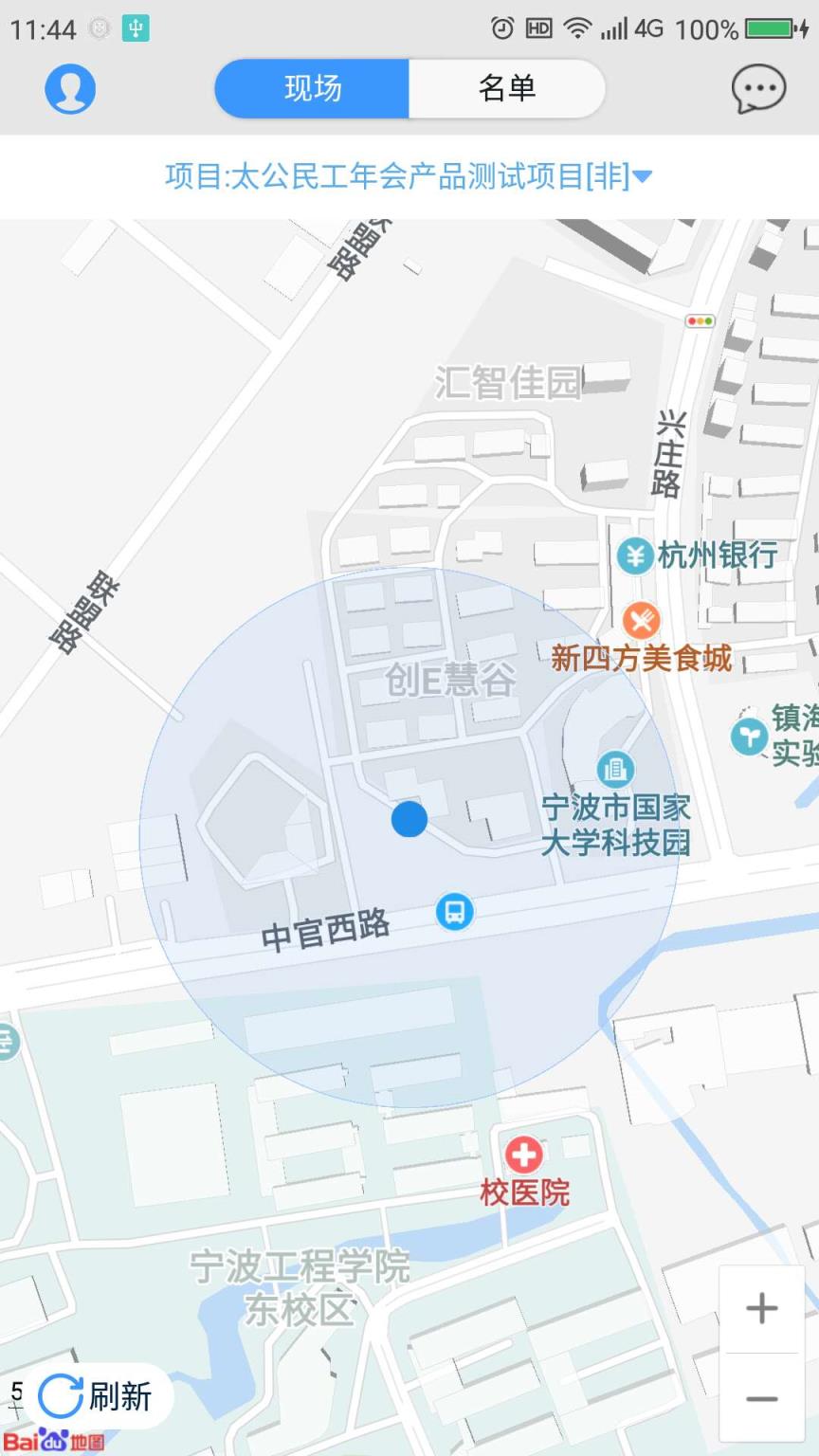Select the bus stop icon on 中官西路

(453, 913)
